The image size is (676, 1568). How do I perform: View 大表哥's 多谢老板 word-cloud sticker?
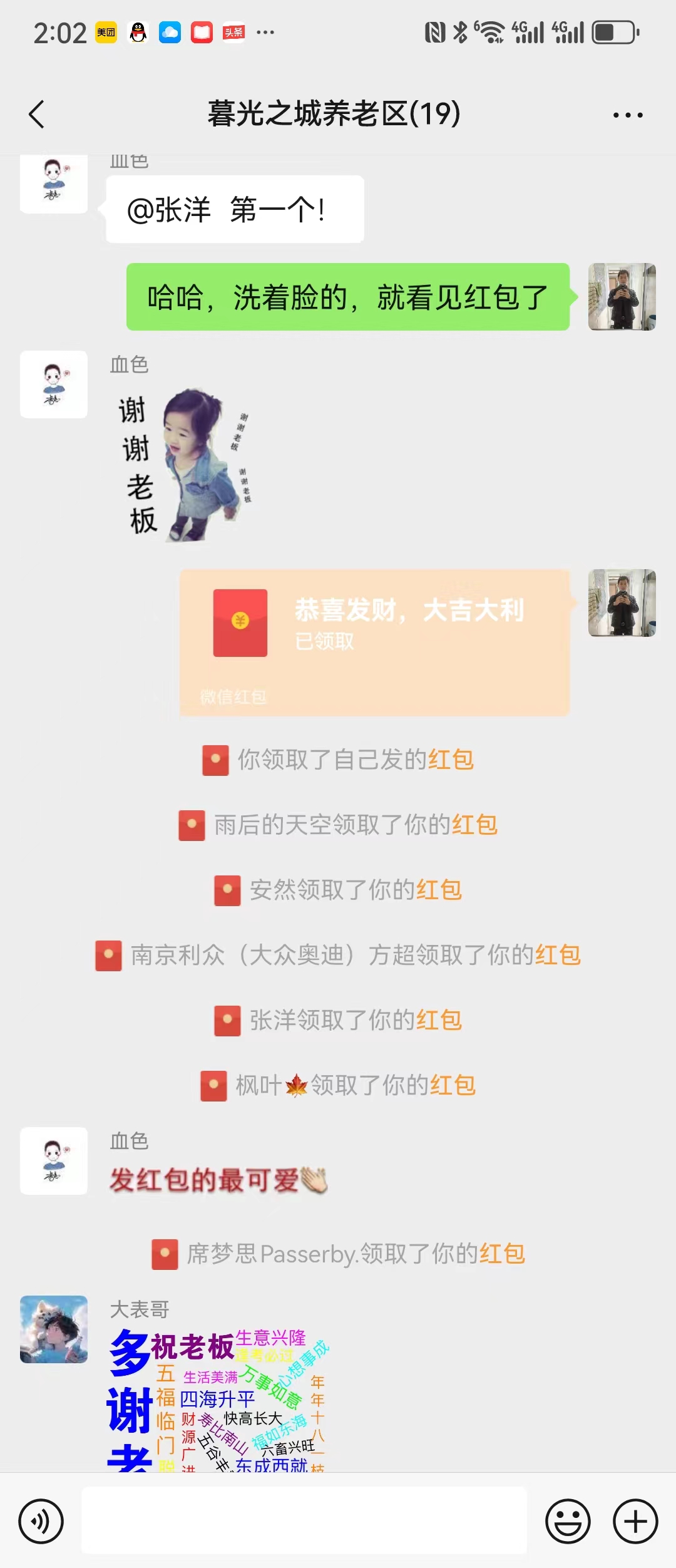[x=217, y=1399]
